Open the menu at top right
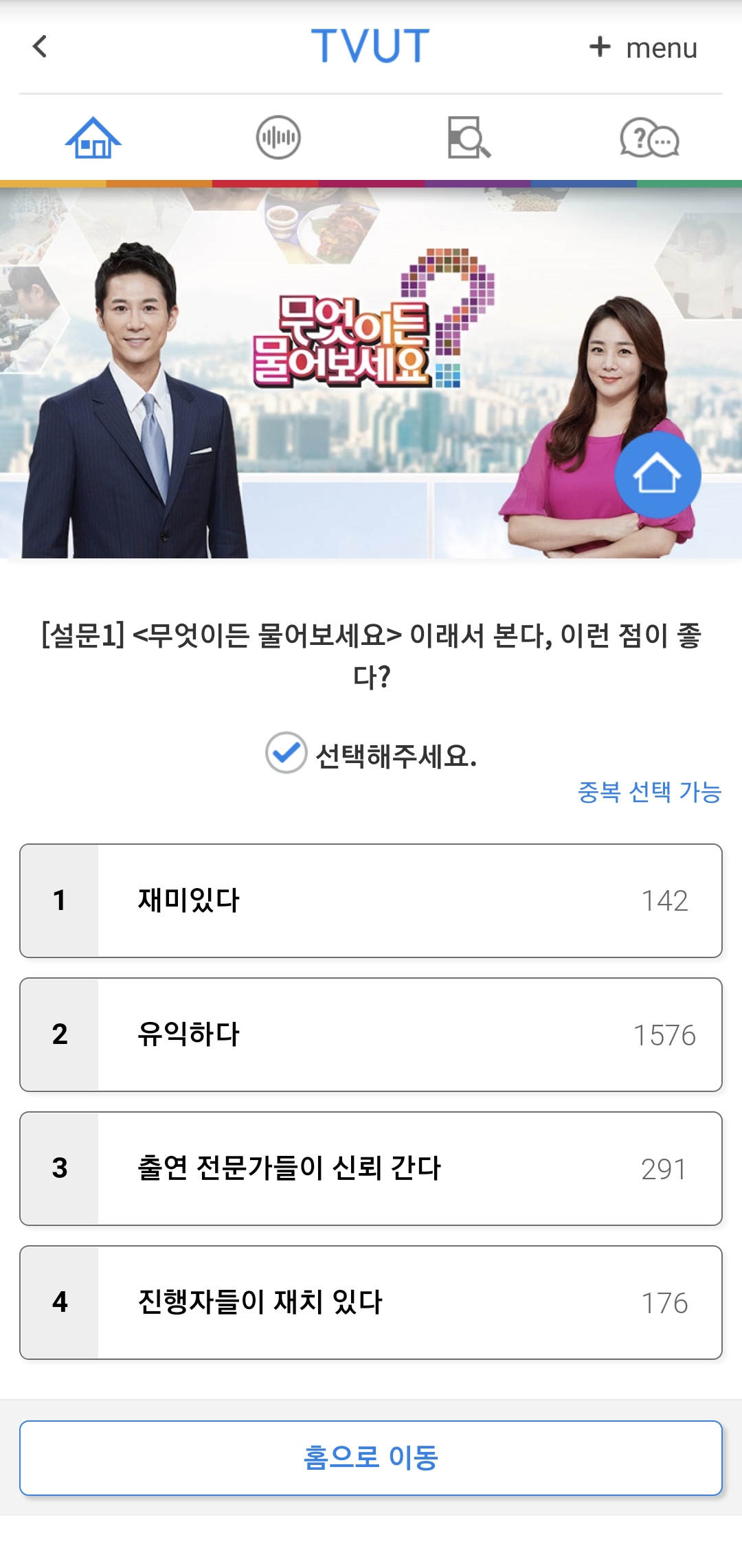This screenshot has width=742, height=1568. point(660,47)
